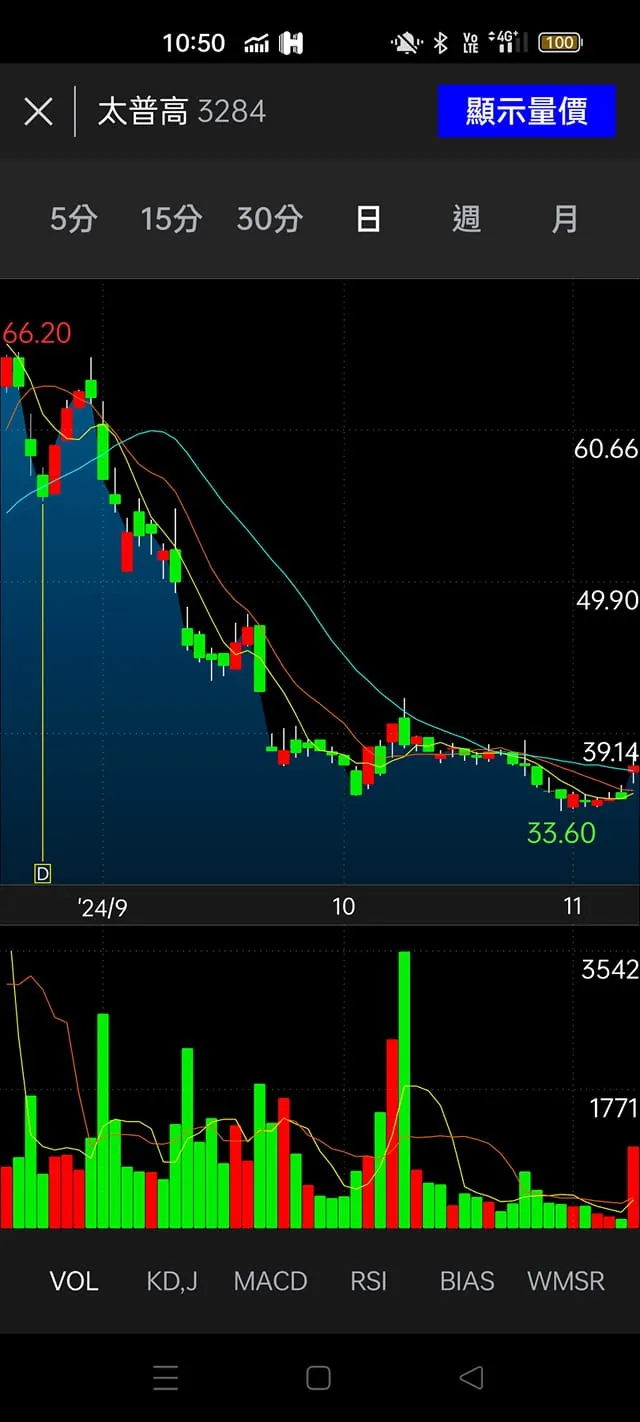
Task: Select the 15分 chart interval
Action: (x=171, y=219)
